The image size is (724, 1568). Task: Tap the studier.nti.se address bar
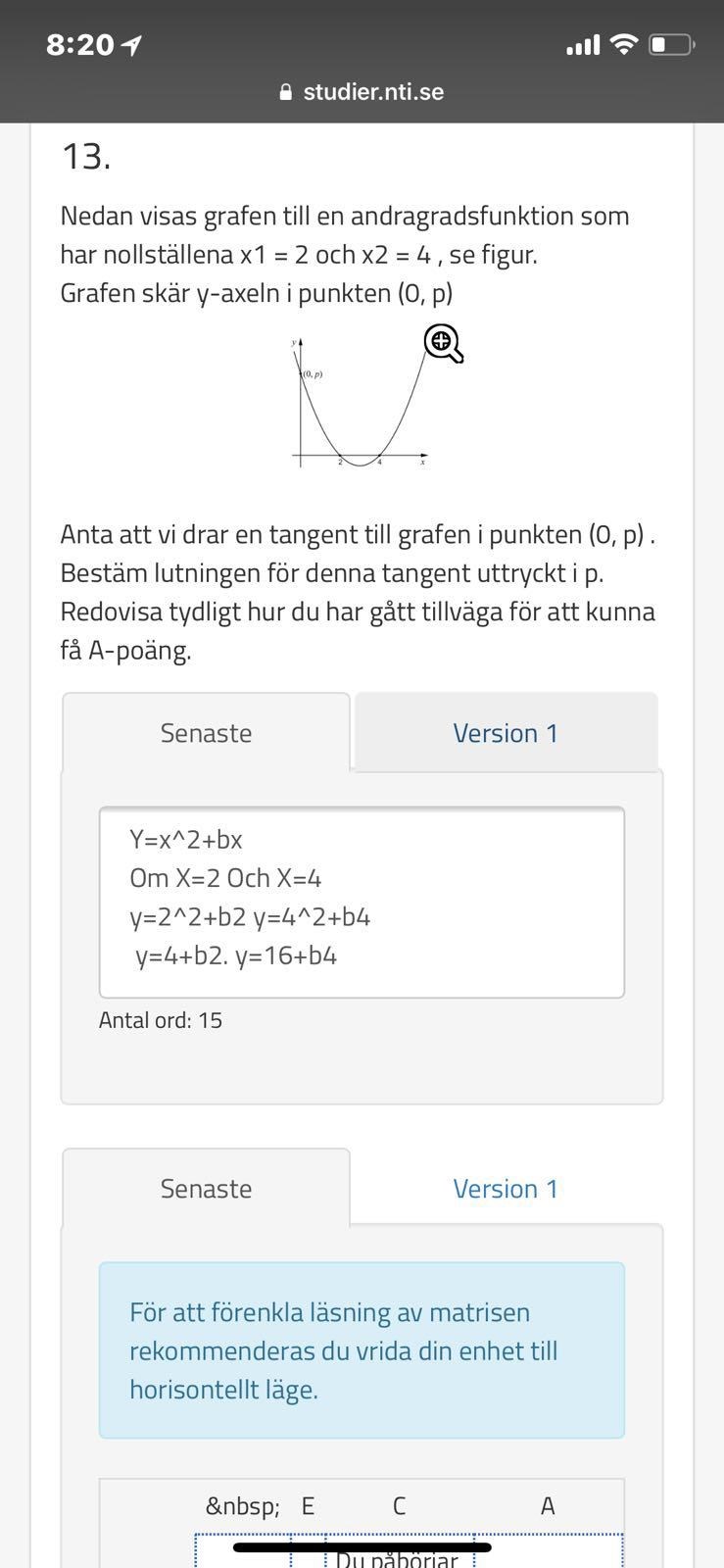pyautogui.click(x=362, y=92)
